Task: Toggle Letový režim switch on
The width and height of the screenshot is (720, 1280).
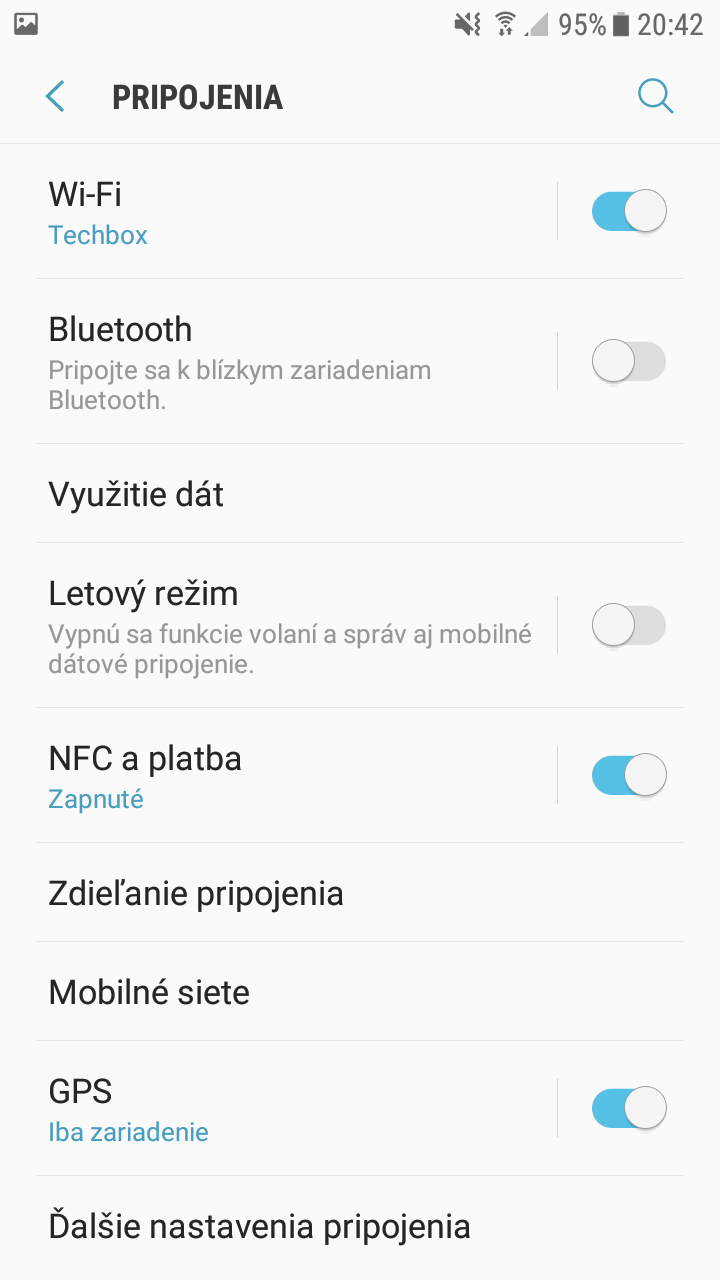Action: point(629,626)
